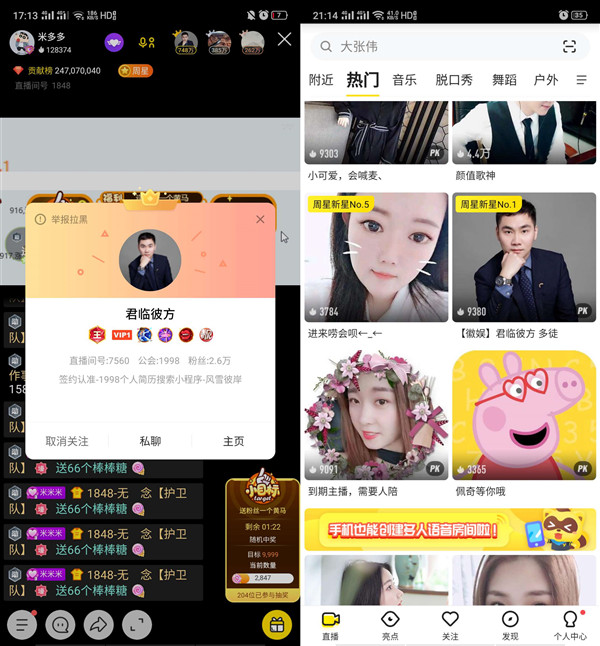Switch to the 附近 tab
This screenshot has height=646, width=600.
(x=321, y=80)
